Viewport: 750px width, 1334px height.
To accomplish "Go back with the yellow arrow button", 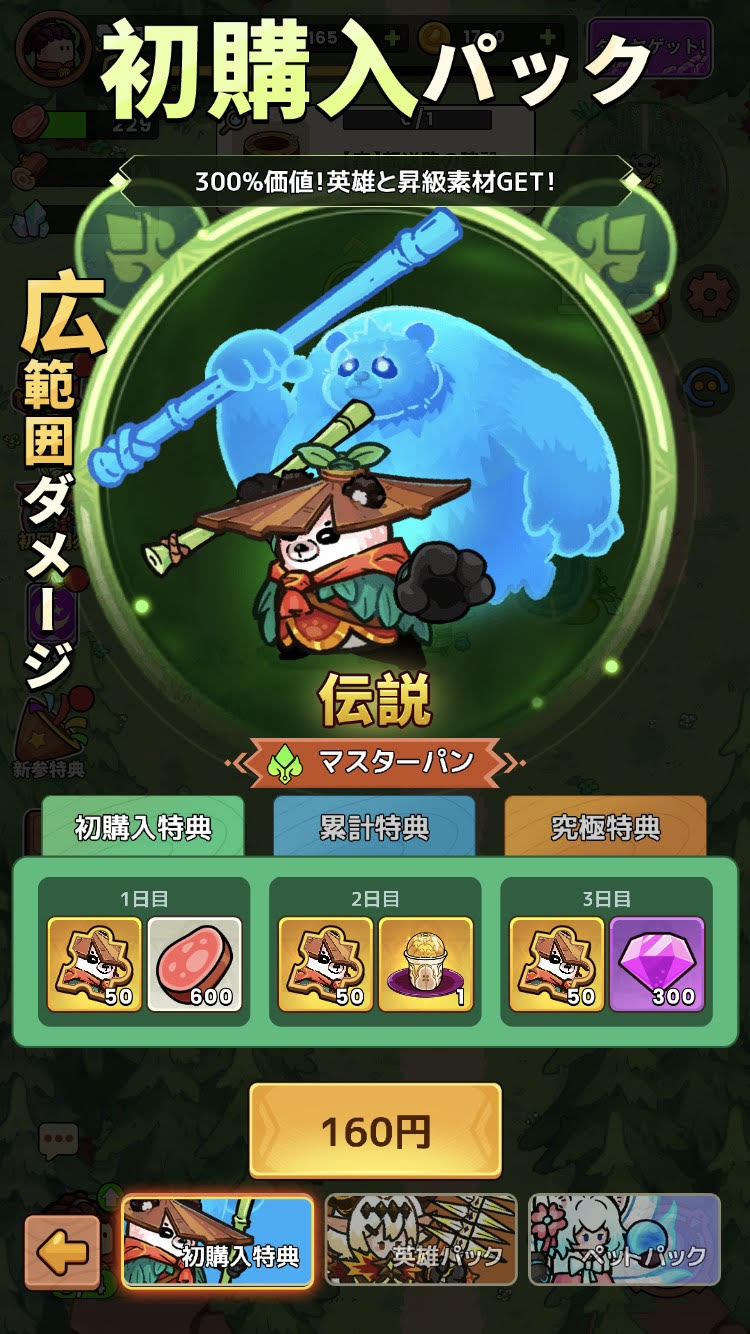I will [62, 1251].
